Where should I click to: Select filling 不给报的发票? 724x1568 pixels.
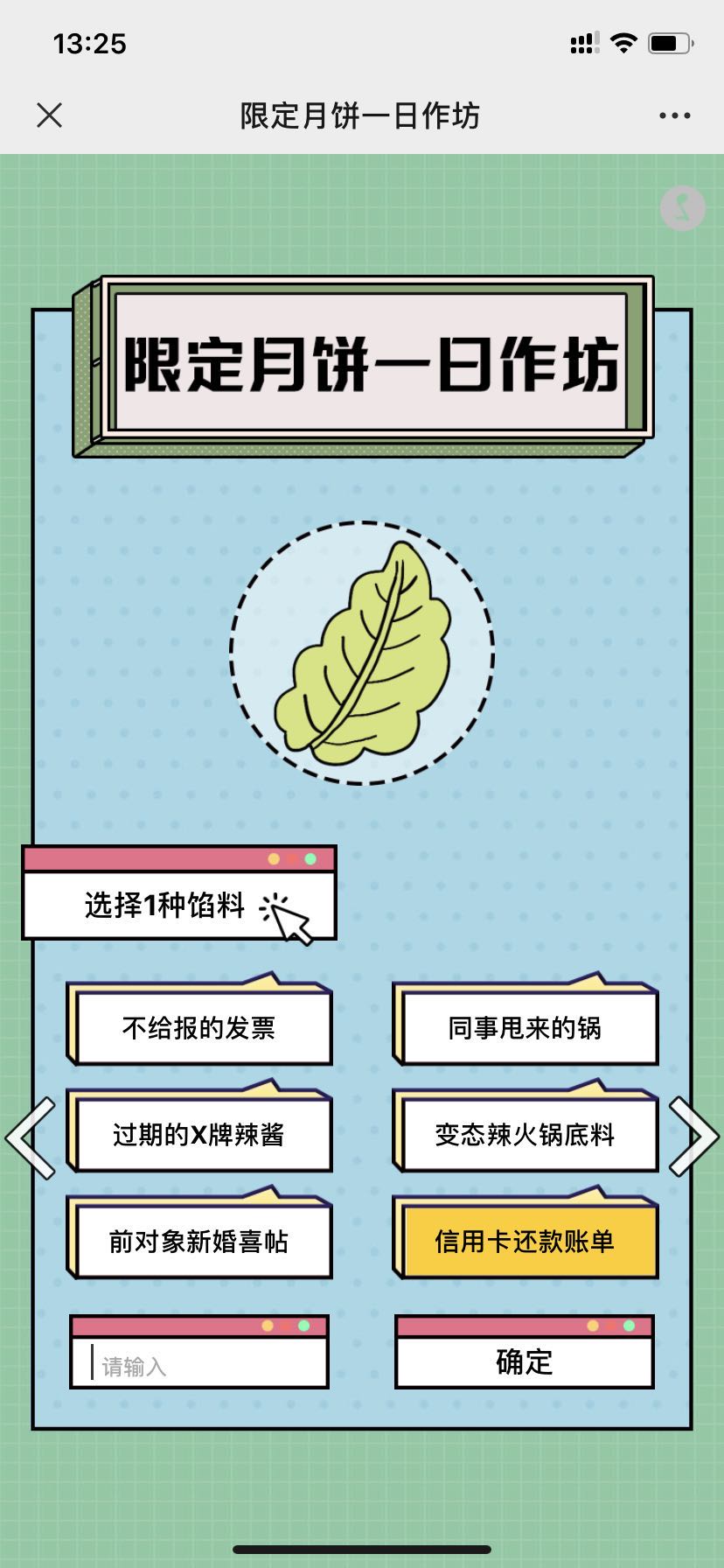(199, 1027)
